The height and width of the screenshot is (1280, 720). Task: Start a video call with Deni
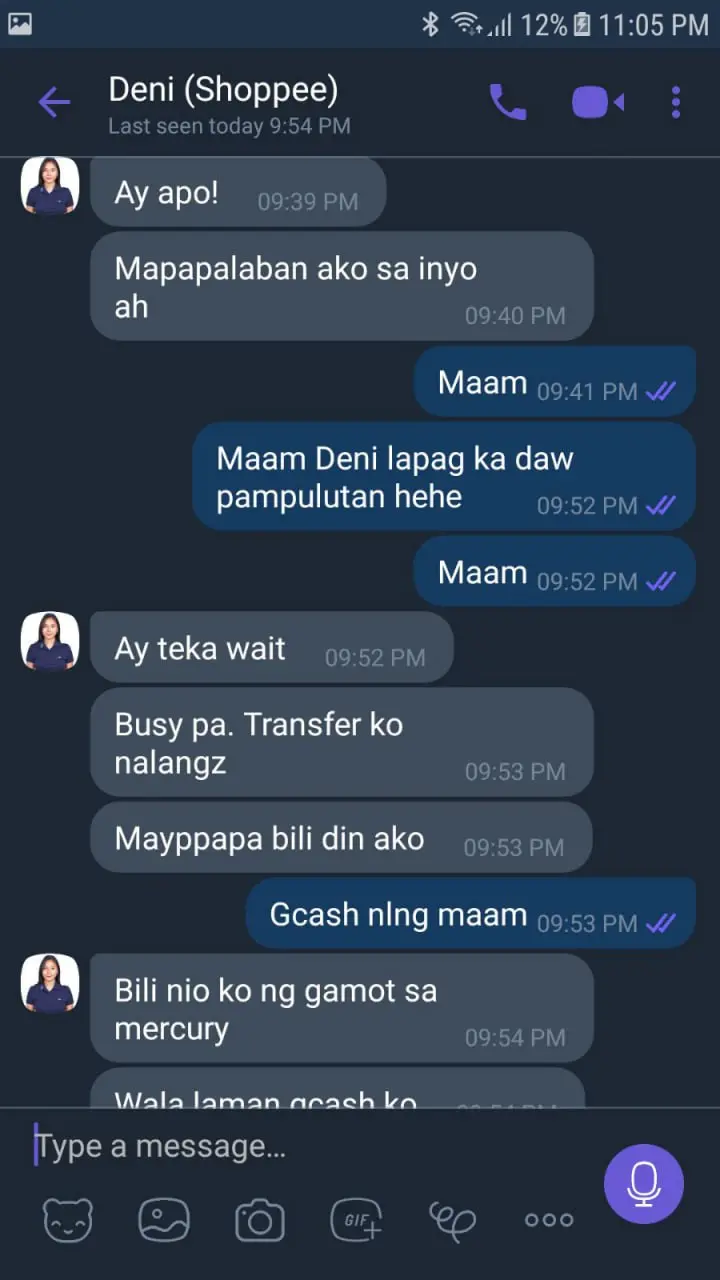click(598, 102)
